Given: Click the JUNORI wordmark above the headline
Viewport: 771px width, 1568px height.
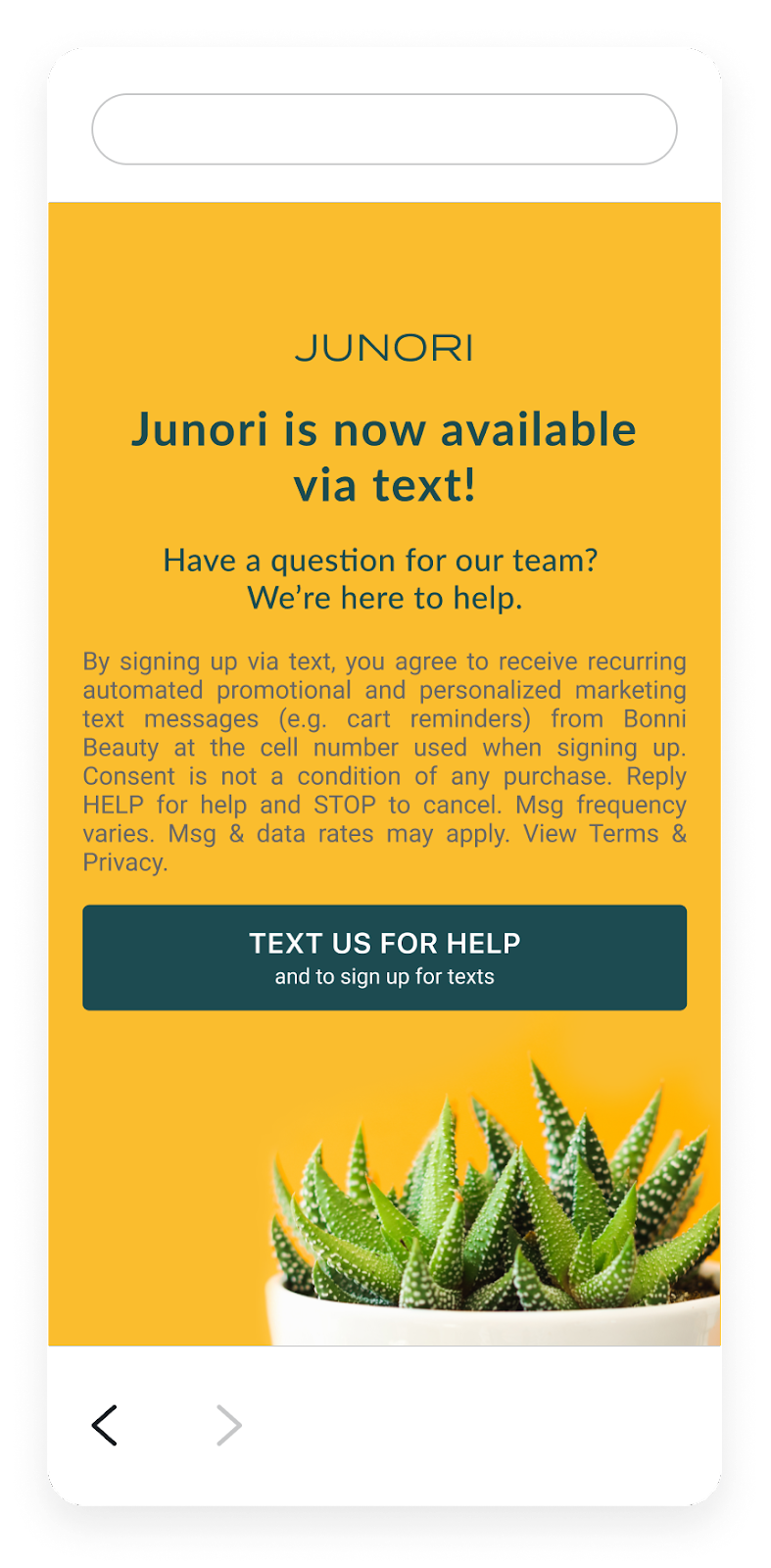Looking at the screenshot, I should 385,348.
